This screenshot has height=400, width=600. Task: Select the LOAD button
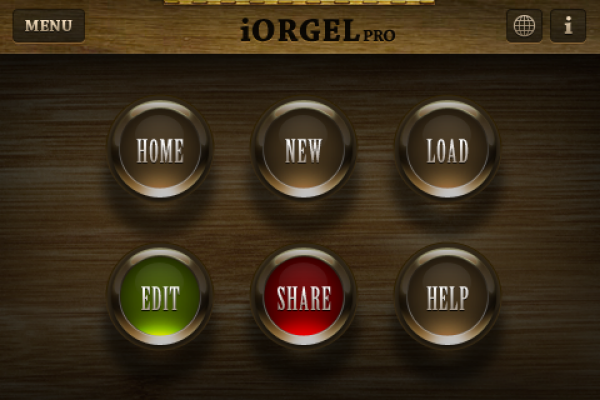447,150
